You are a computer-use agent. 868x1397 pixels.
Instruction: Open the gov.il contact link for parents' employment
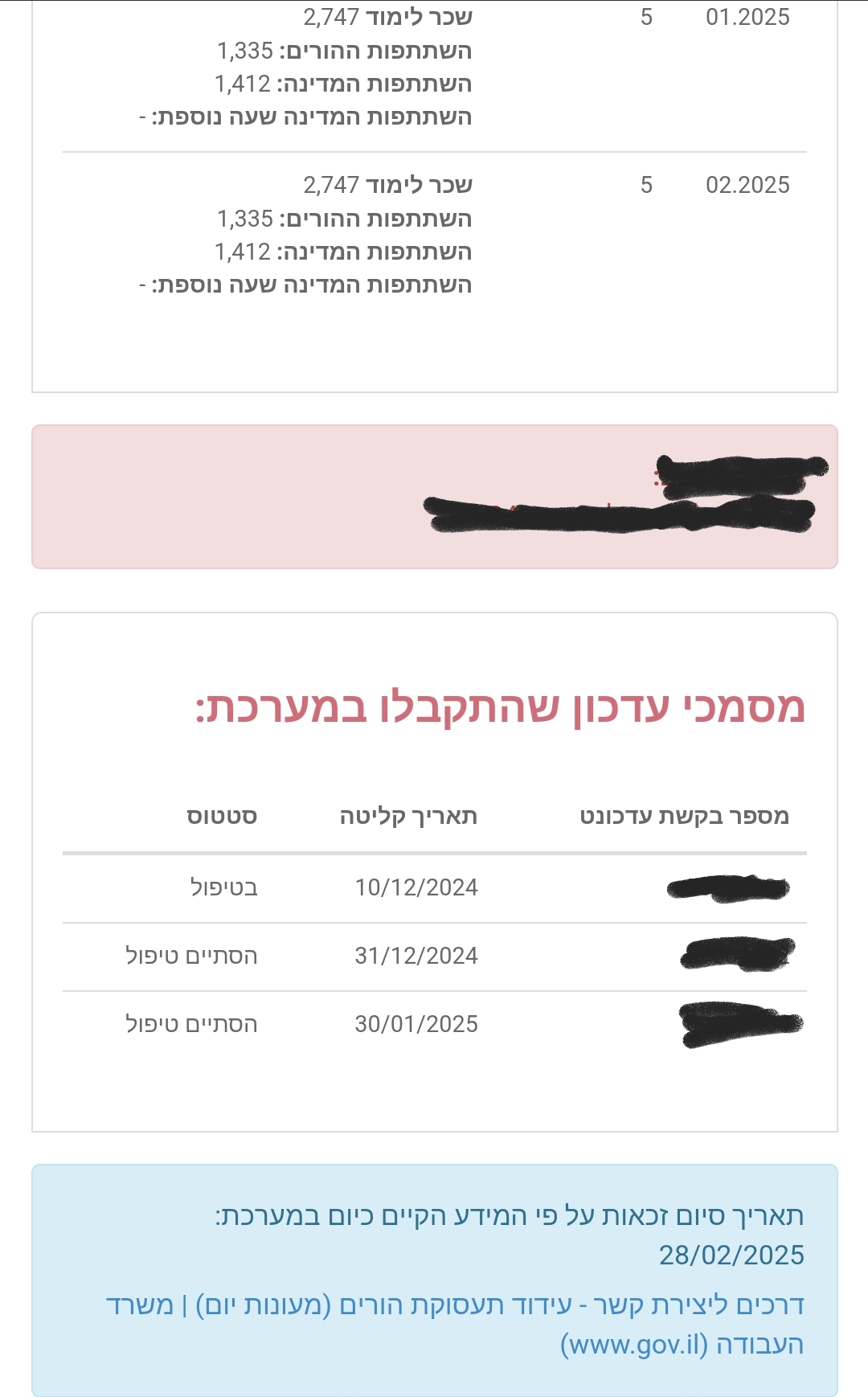455,1305
